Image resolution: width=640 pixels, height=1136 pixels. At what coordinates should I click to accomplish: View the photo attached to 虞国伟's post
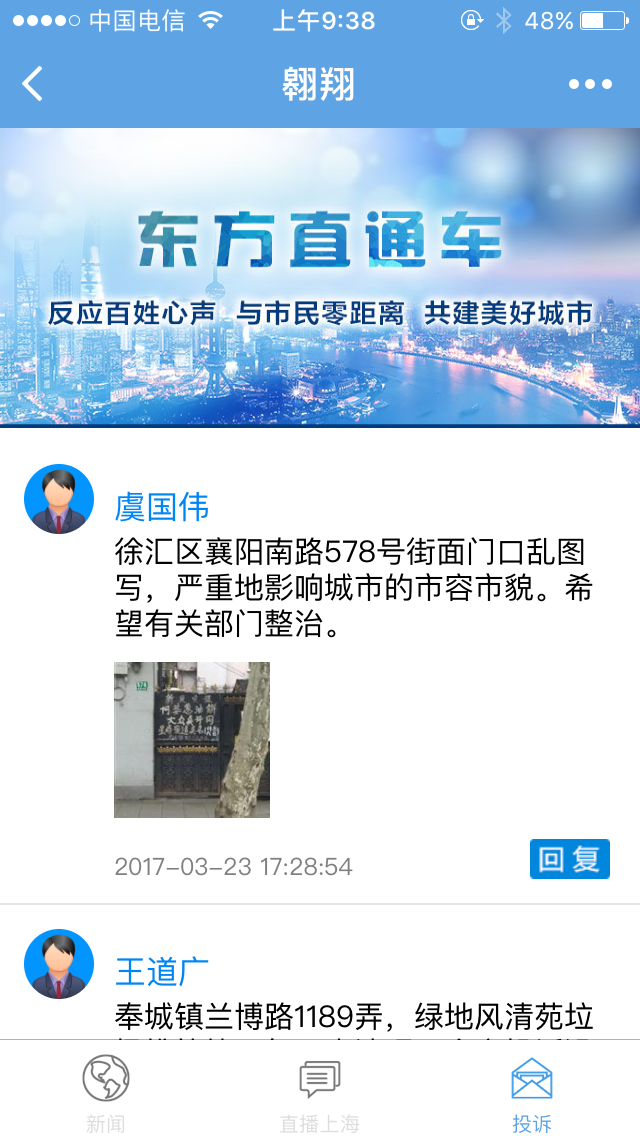(x=192, y=740)
